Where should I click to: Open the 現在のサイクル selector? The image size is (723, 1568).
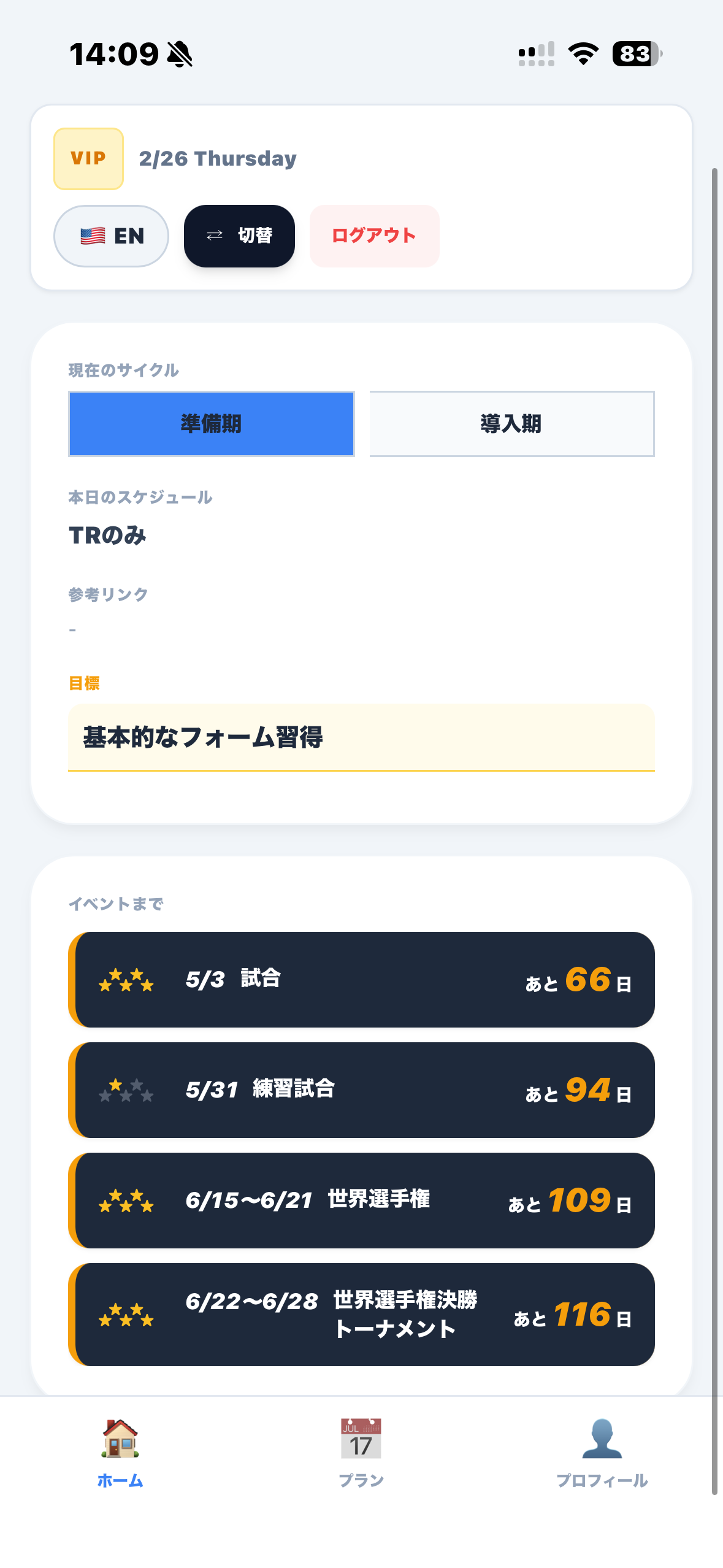122,370
